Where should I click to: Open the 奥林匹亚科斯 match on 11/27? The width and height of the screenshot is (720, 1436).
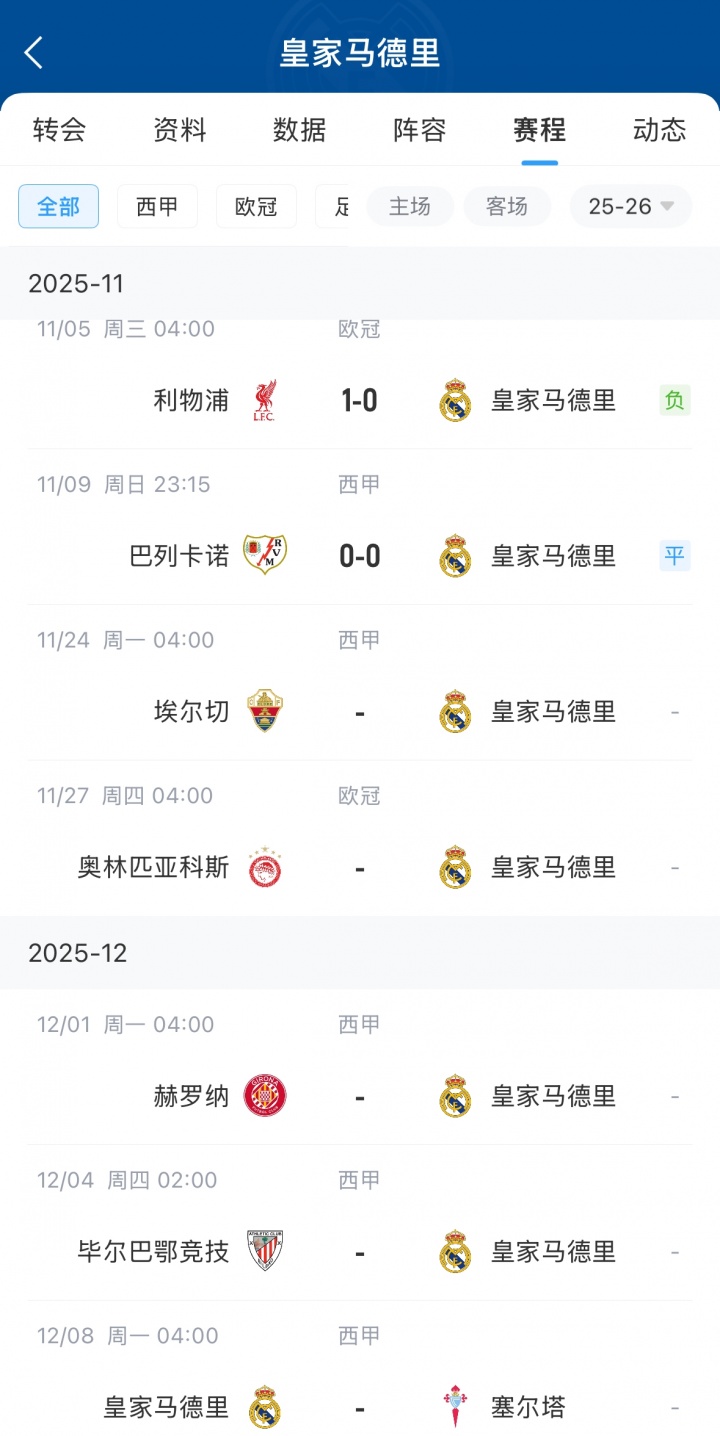tap(360, 867)
